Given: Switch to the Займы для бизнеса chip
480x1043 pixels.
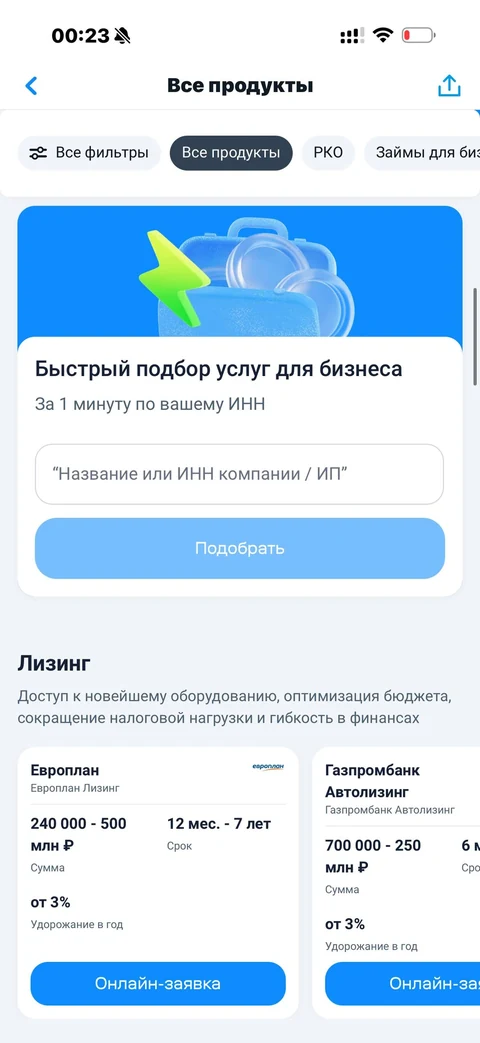Looking at the screenshot, I should click(422, 153).
